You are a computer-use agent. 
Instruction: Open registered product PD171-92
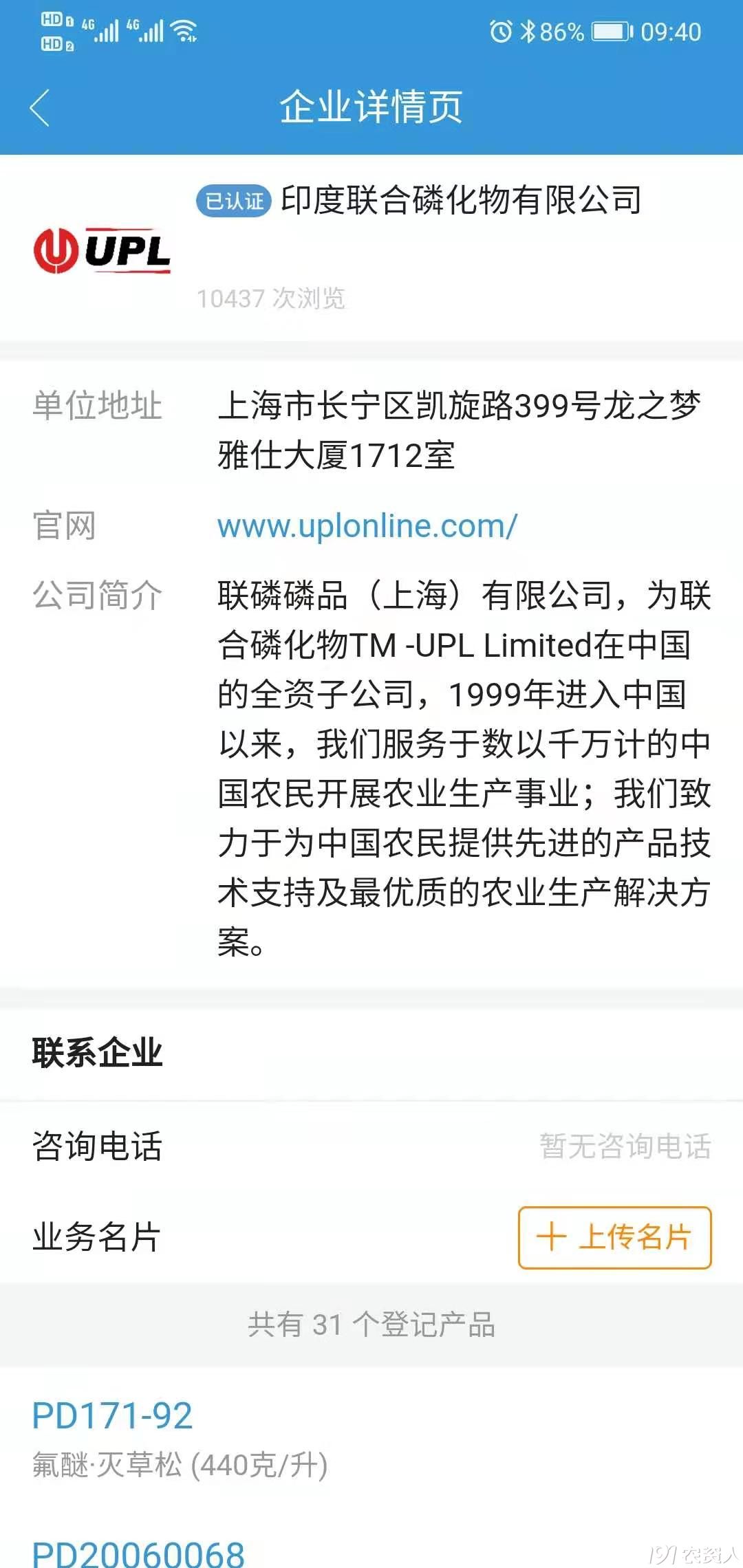tap(112, 1417)
